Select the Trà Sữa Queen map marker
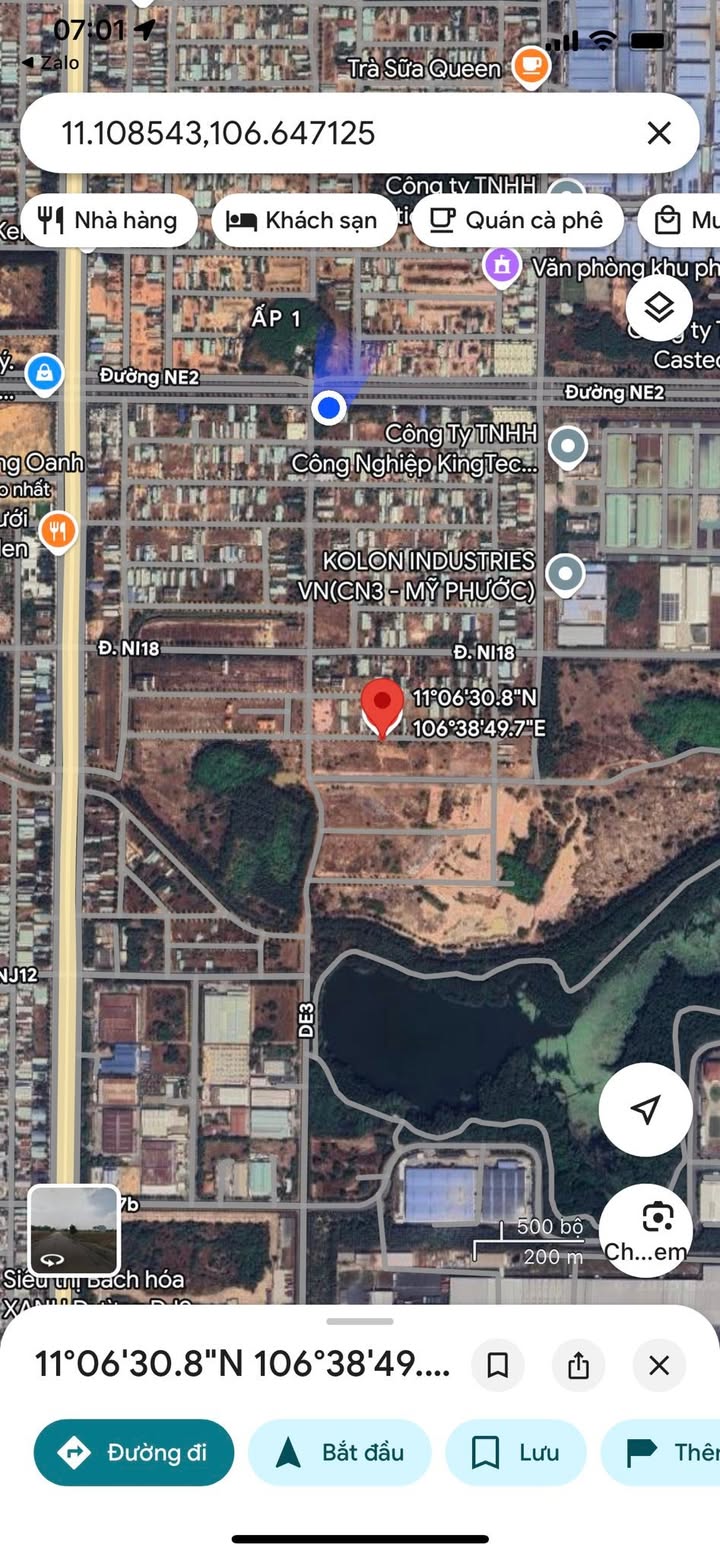The image size is (720, 1557). pos(530,67)
